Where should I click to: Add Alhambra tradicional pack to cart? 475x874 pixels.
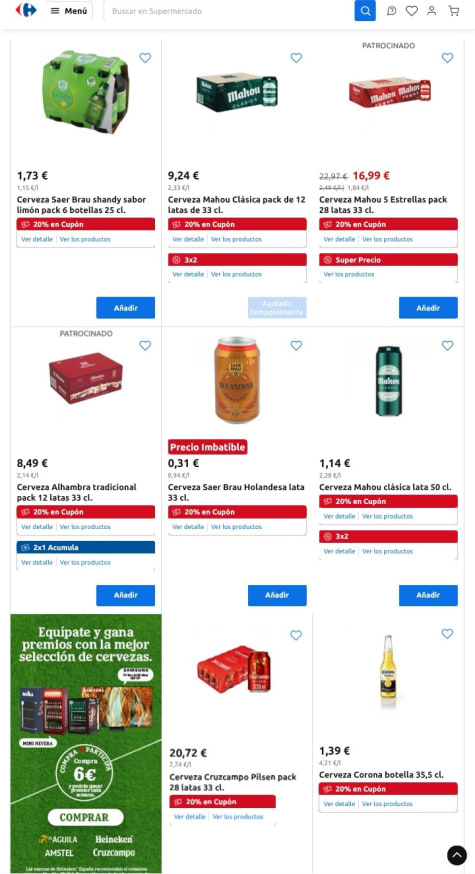pos(125,595)
